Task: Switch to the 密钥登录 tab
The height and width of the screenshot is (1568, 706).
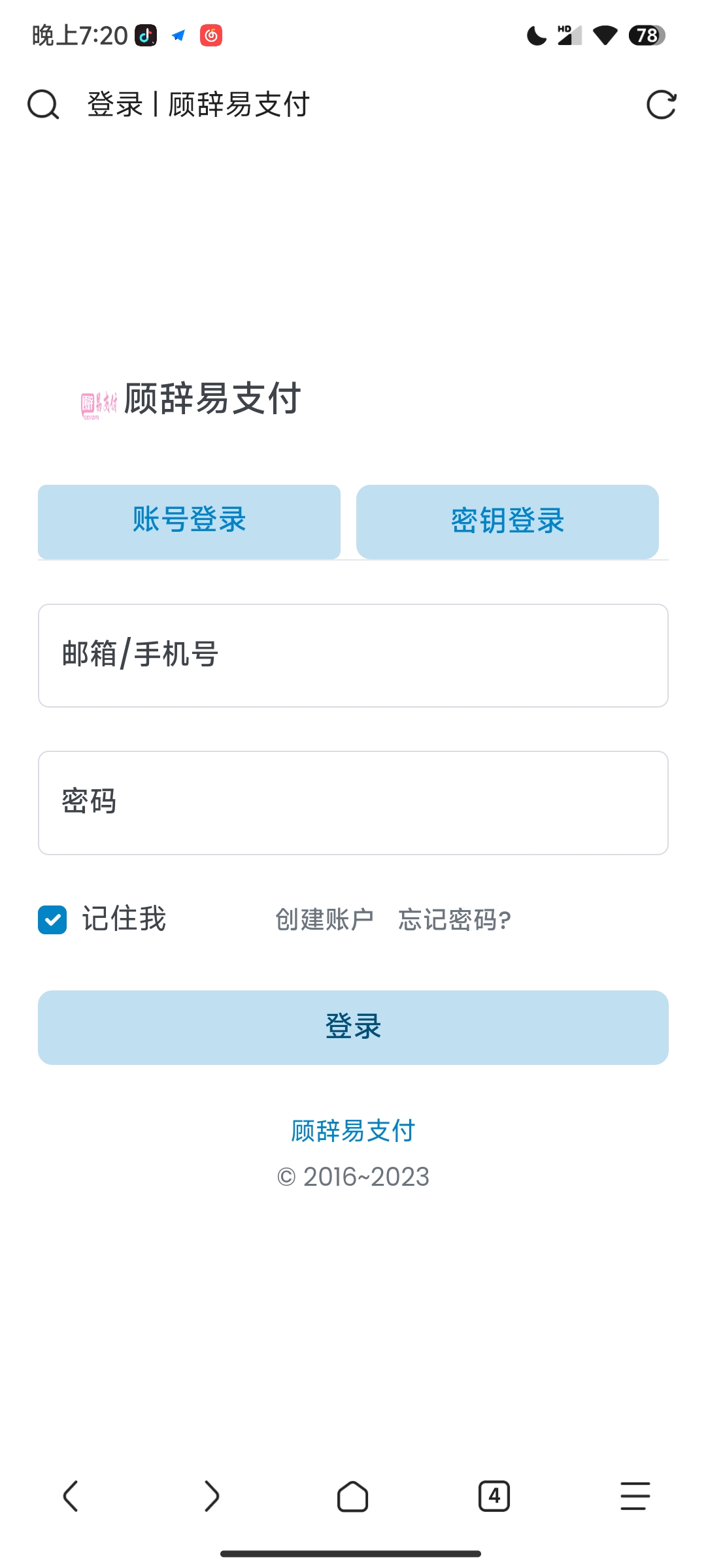Action: point(507,521)
